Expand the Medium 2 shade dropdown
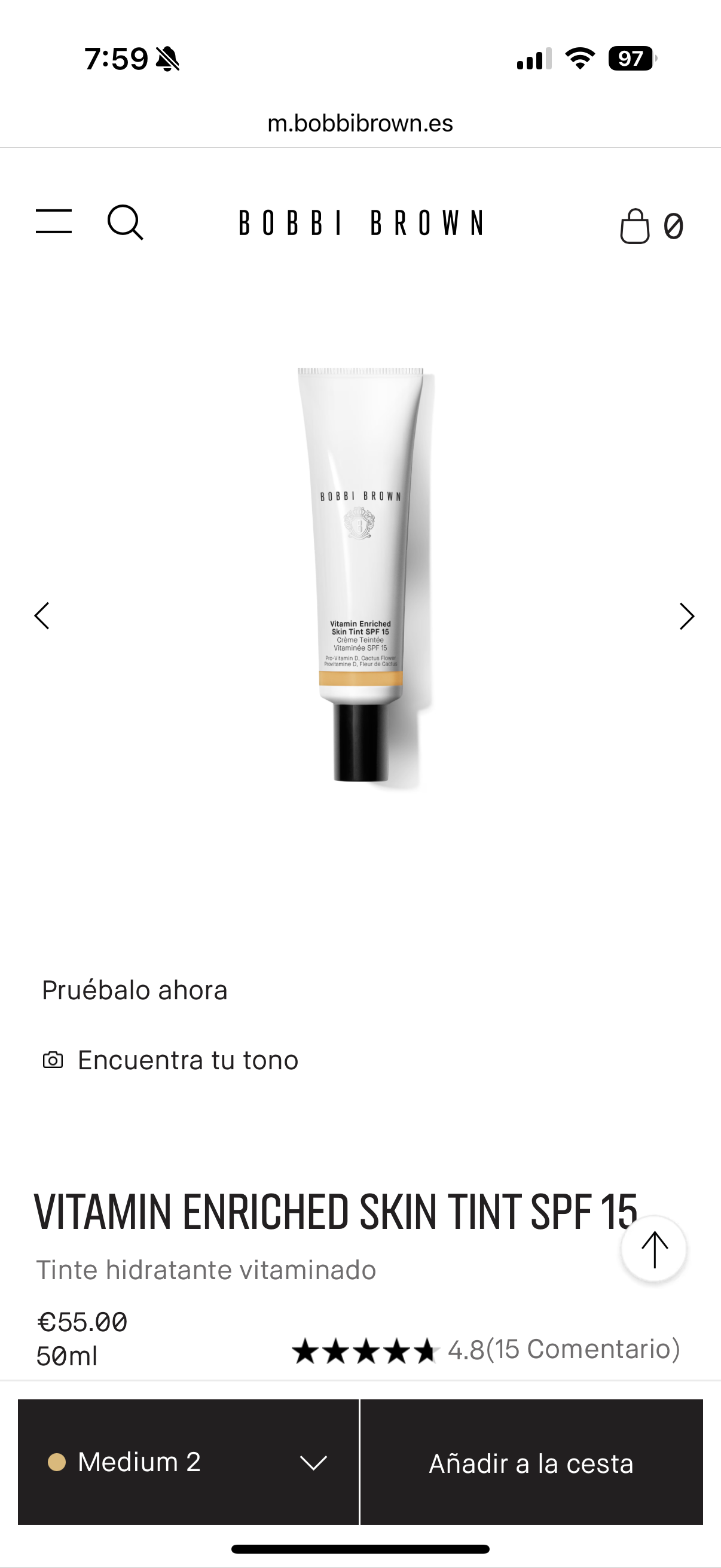721x1568 pixels. click(x=188, y=1462)
